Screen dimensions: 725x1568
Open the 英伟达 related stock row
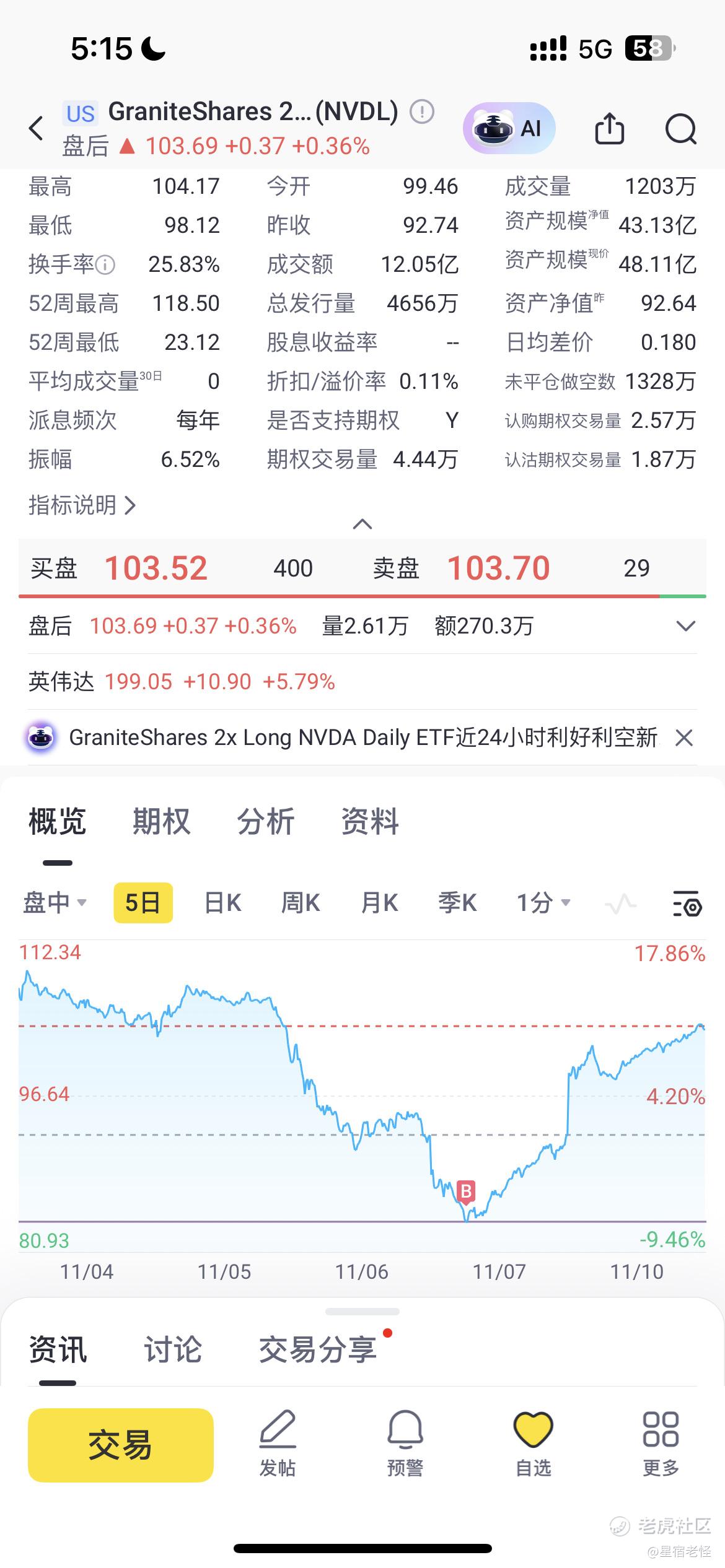[x=182, y=682]
